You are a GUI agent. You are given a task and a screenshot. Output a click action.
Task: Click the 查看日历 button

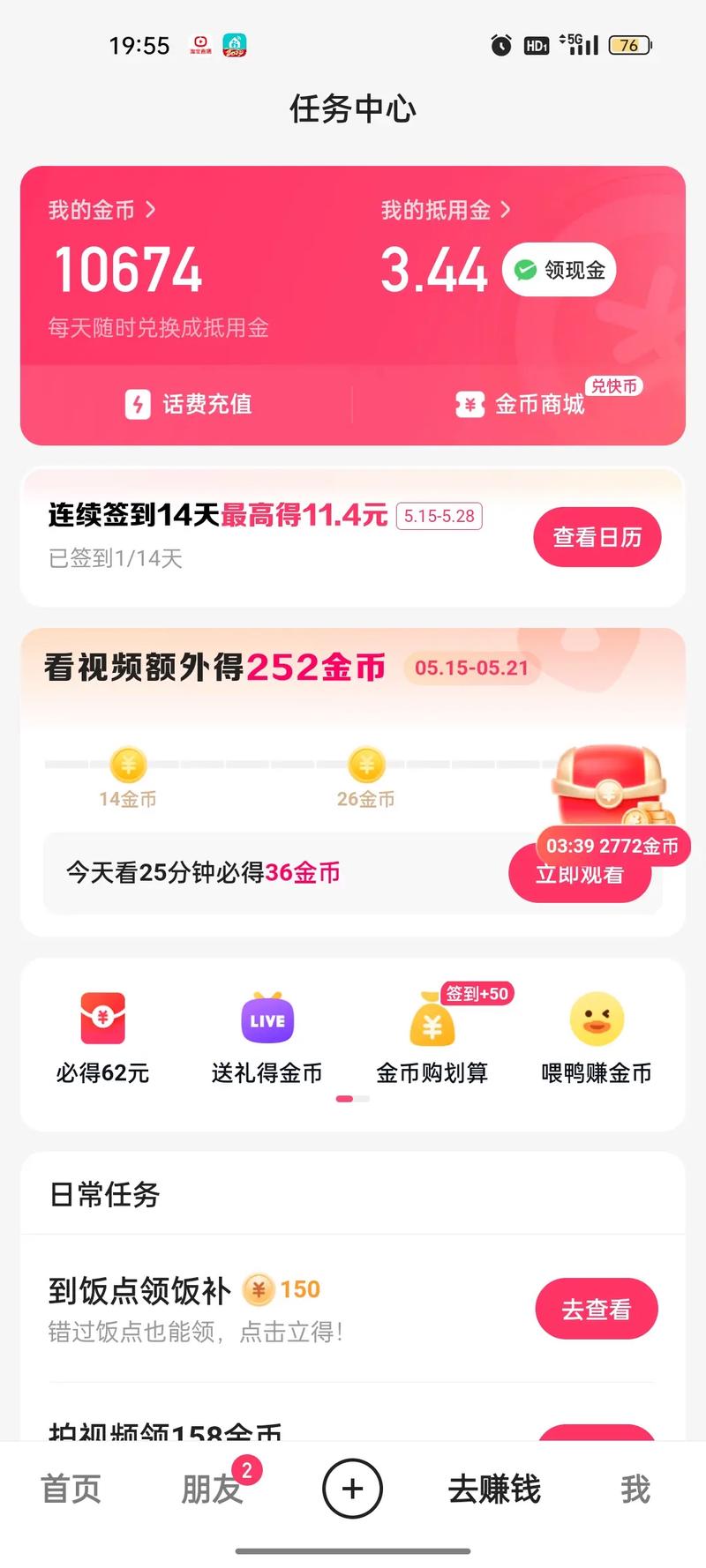click(597, 537)
